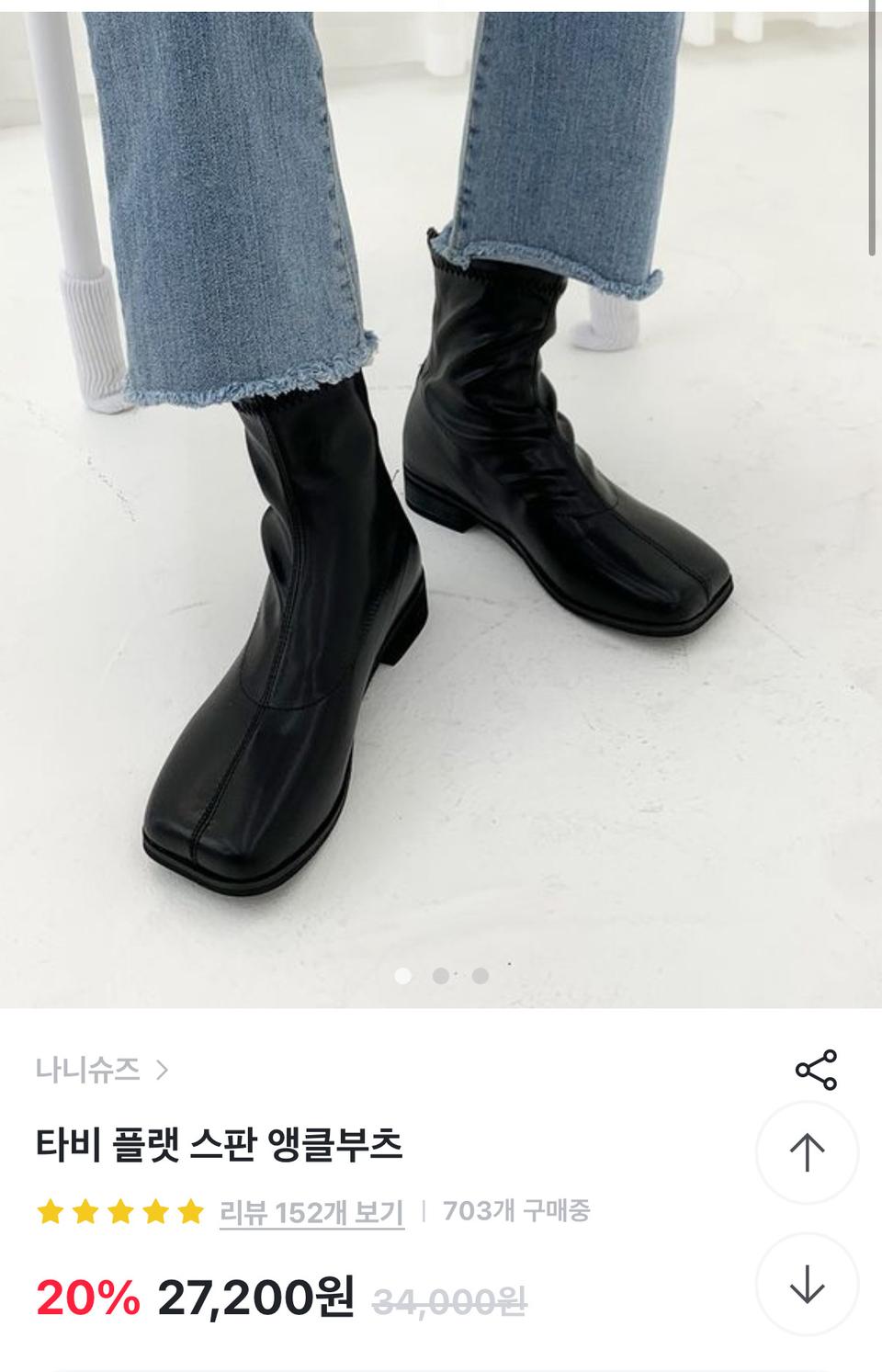Select the second image indicator dot
The width and height of the screenshot is (882, 1372).
tap(441, 976)
